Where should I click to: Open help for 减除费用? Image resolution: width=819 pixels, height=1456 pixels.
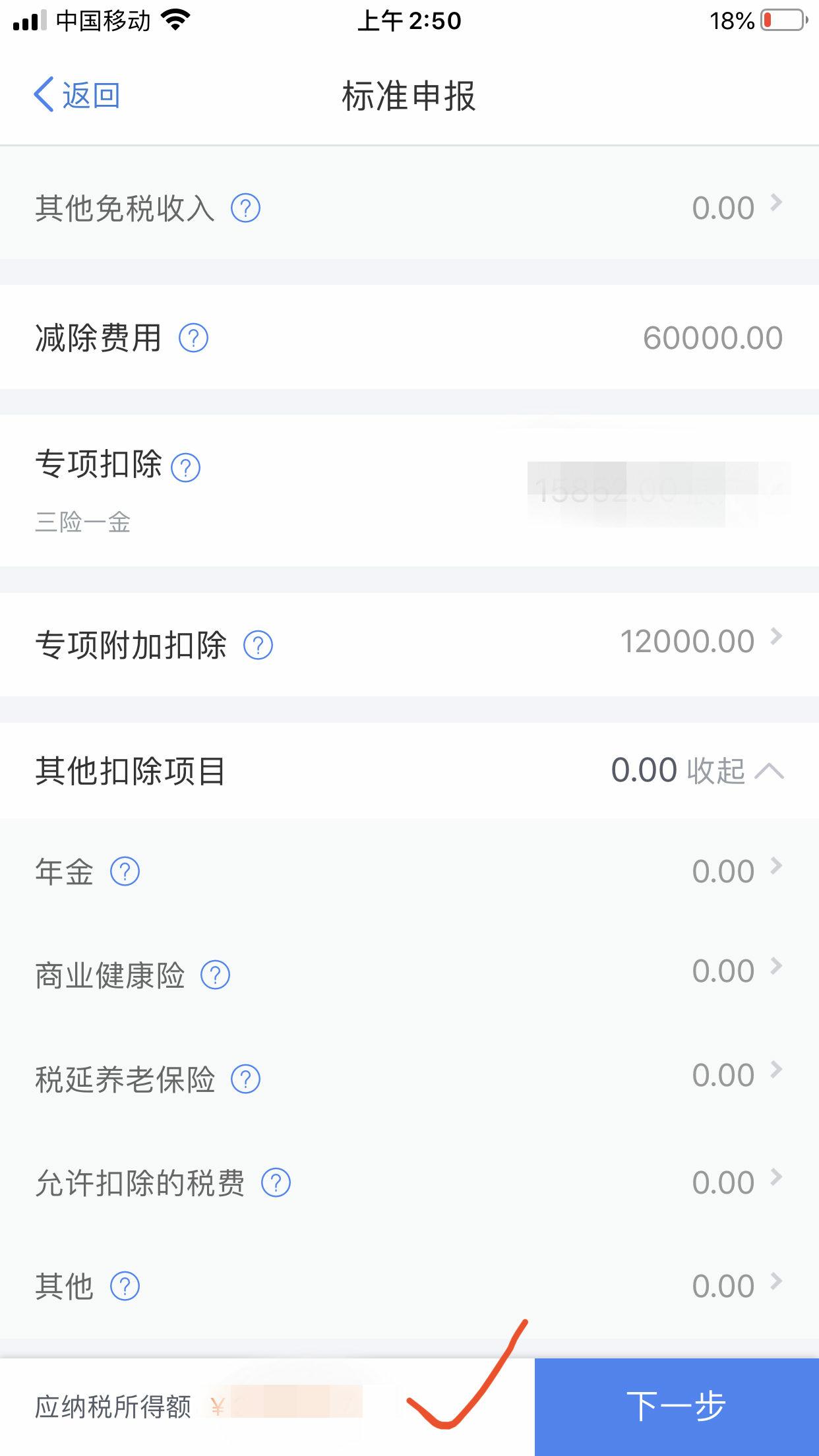[193, 338]
